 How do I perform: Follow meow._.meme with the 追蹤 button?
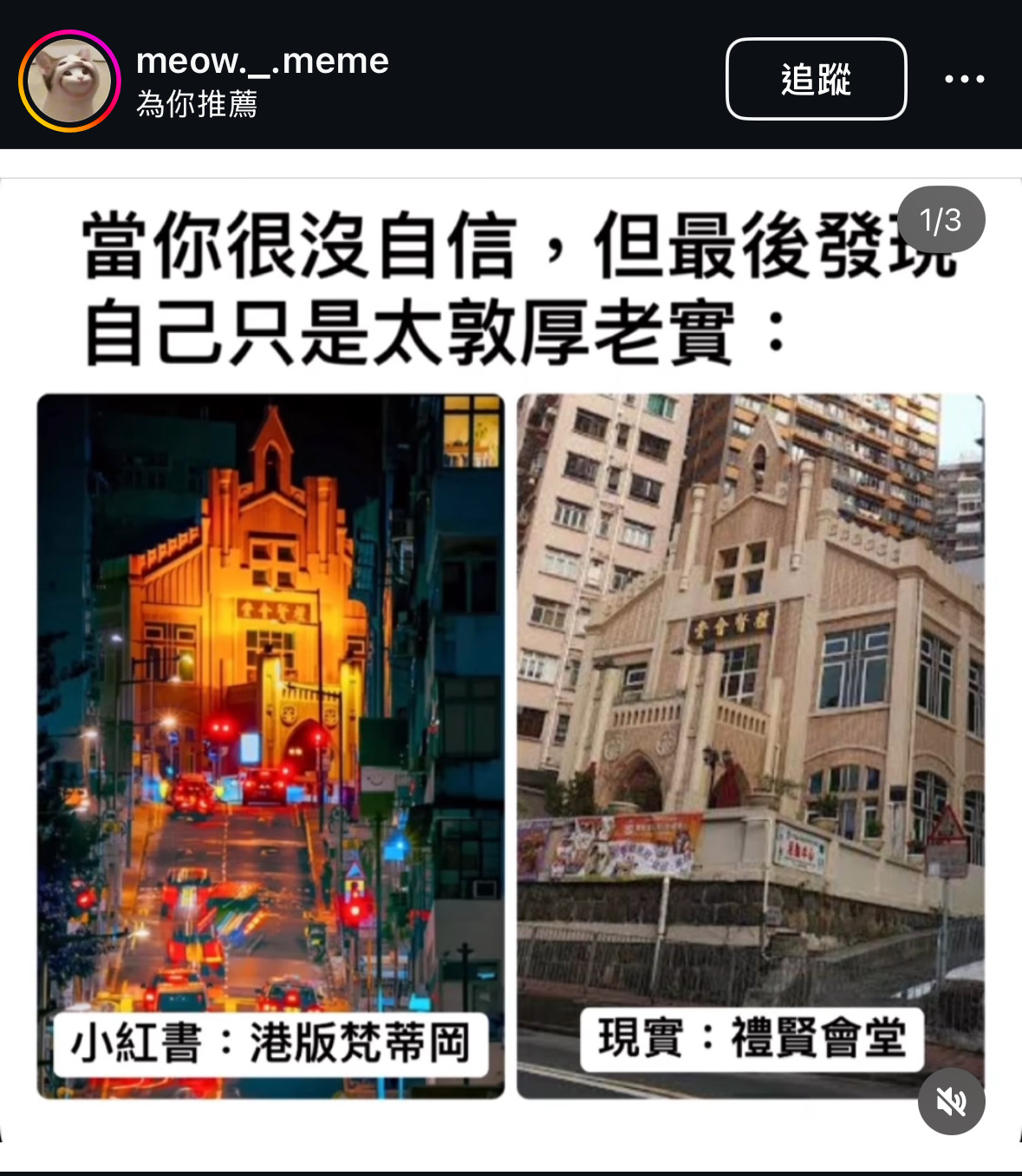pos(816,79)
